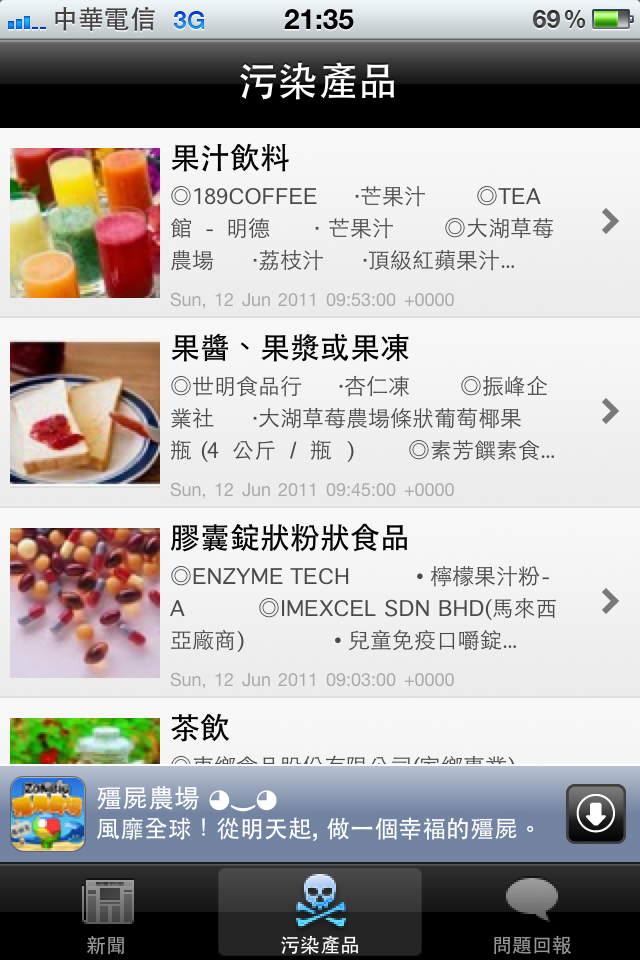The image size is (640, 960).
Task: Open the 果汁飲料 category row
Action: coord(320,223)
